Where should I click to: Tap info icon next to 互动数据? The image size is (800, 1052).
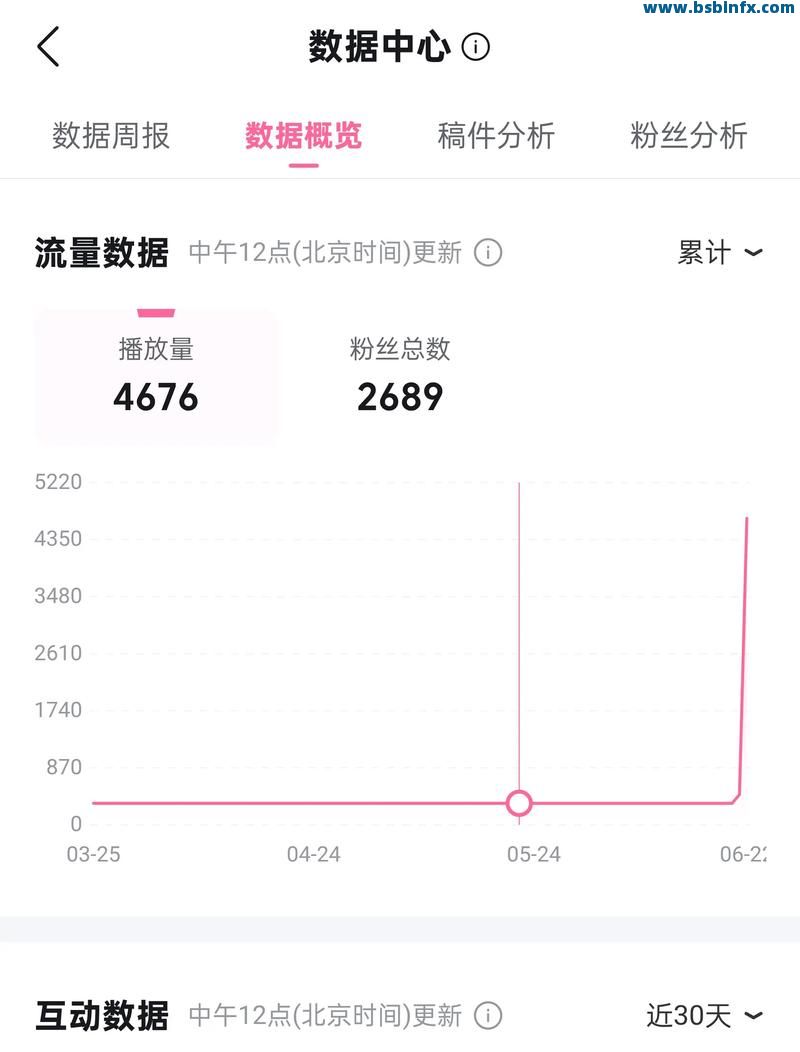(488, 1016)
